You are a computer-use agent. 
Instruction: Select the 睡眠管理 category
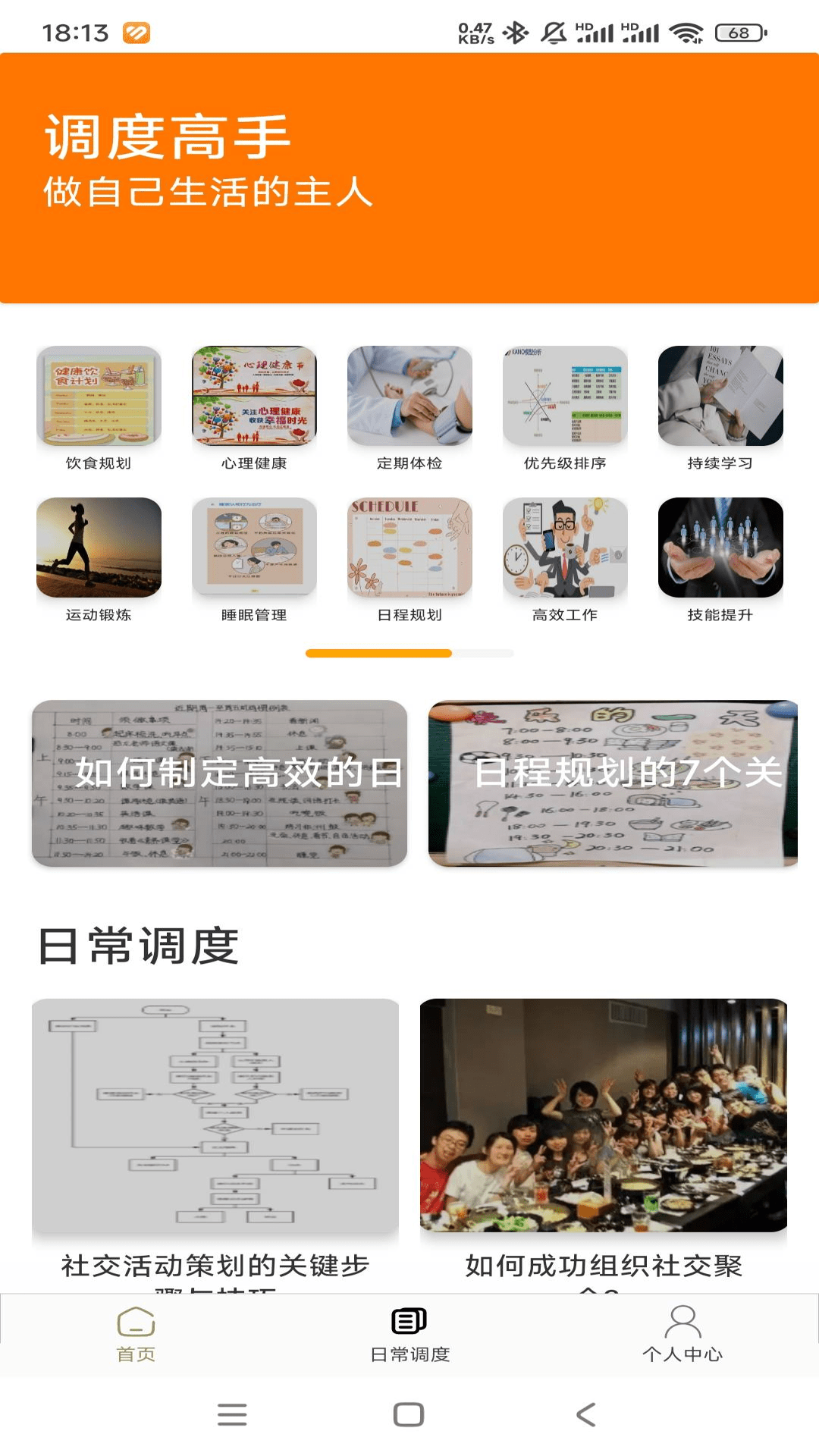(x=254, y=560)
